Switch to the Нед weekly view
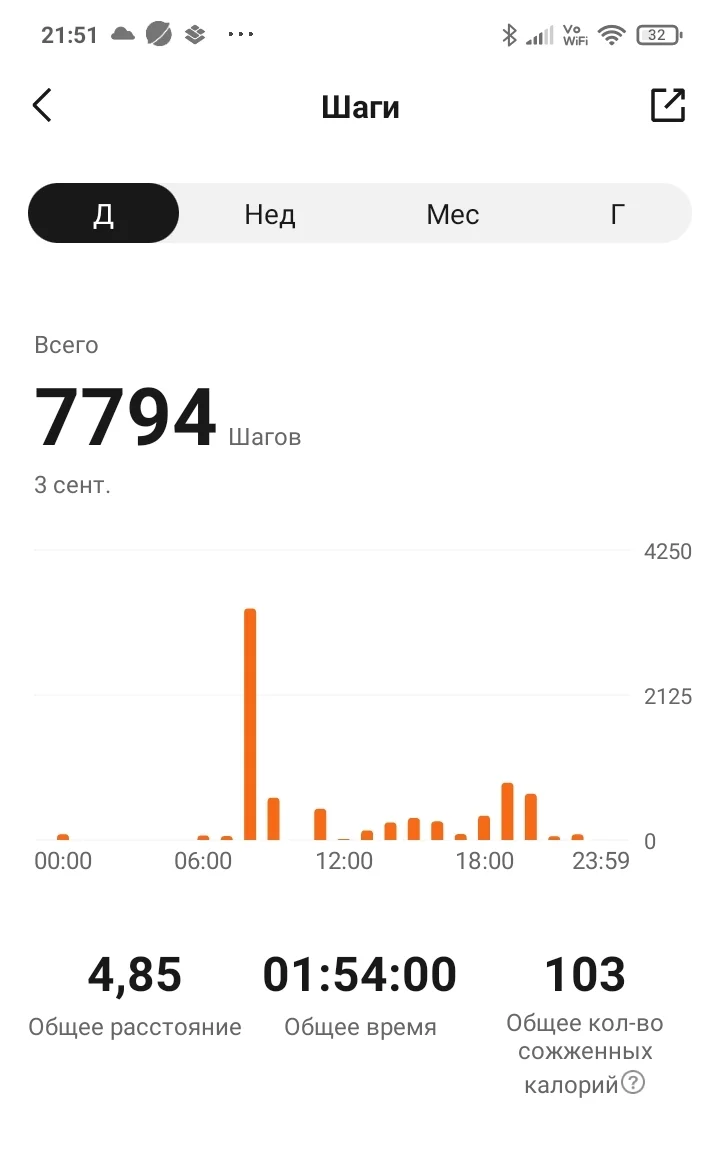The width and height of the screenshot is (714, 1161). click(x=270, y=214)
